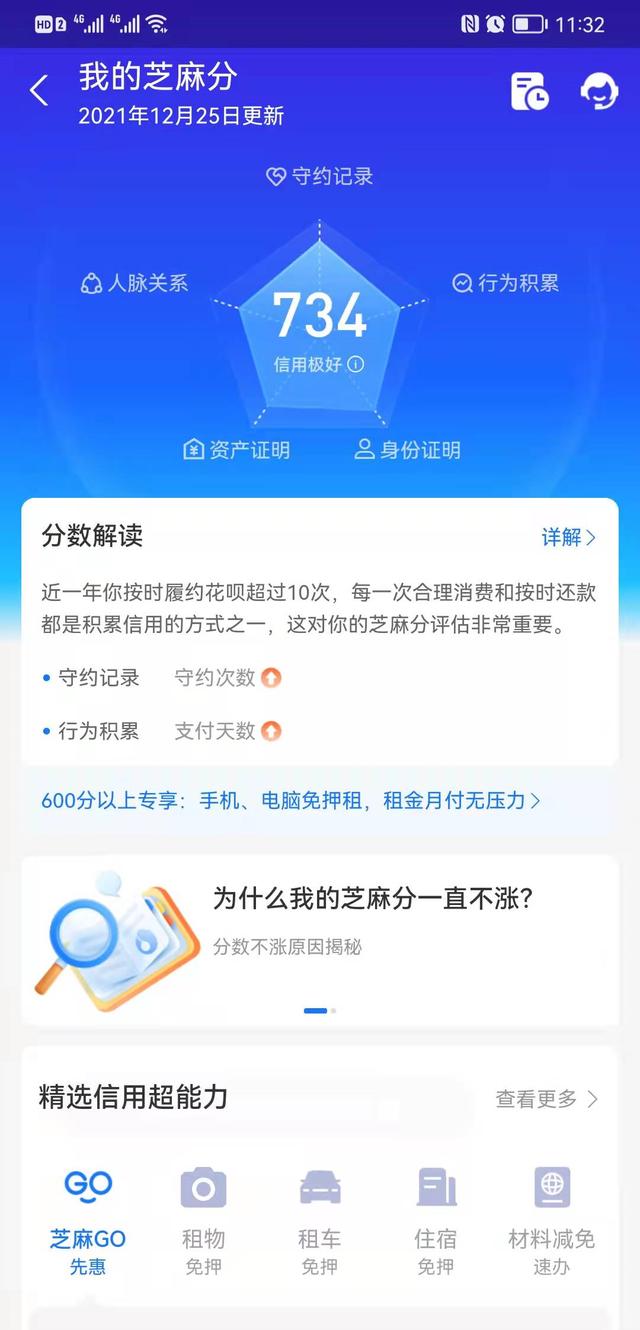640x1330 pixels.
Task: Open 身份证明 dimension
Action: 407,450
